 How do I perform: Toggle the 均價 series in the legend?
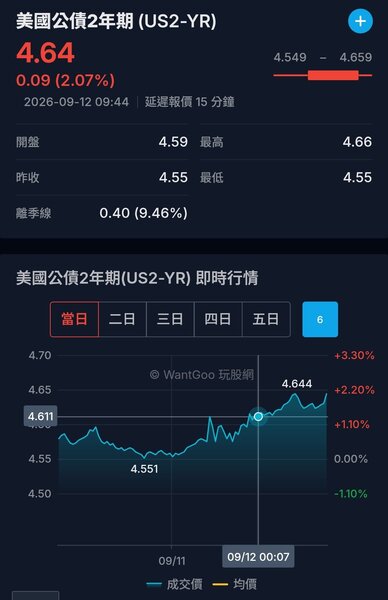[x=234, y=584]
